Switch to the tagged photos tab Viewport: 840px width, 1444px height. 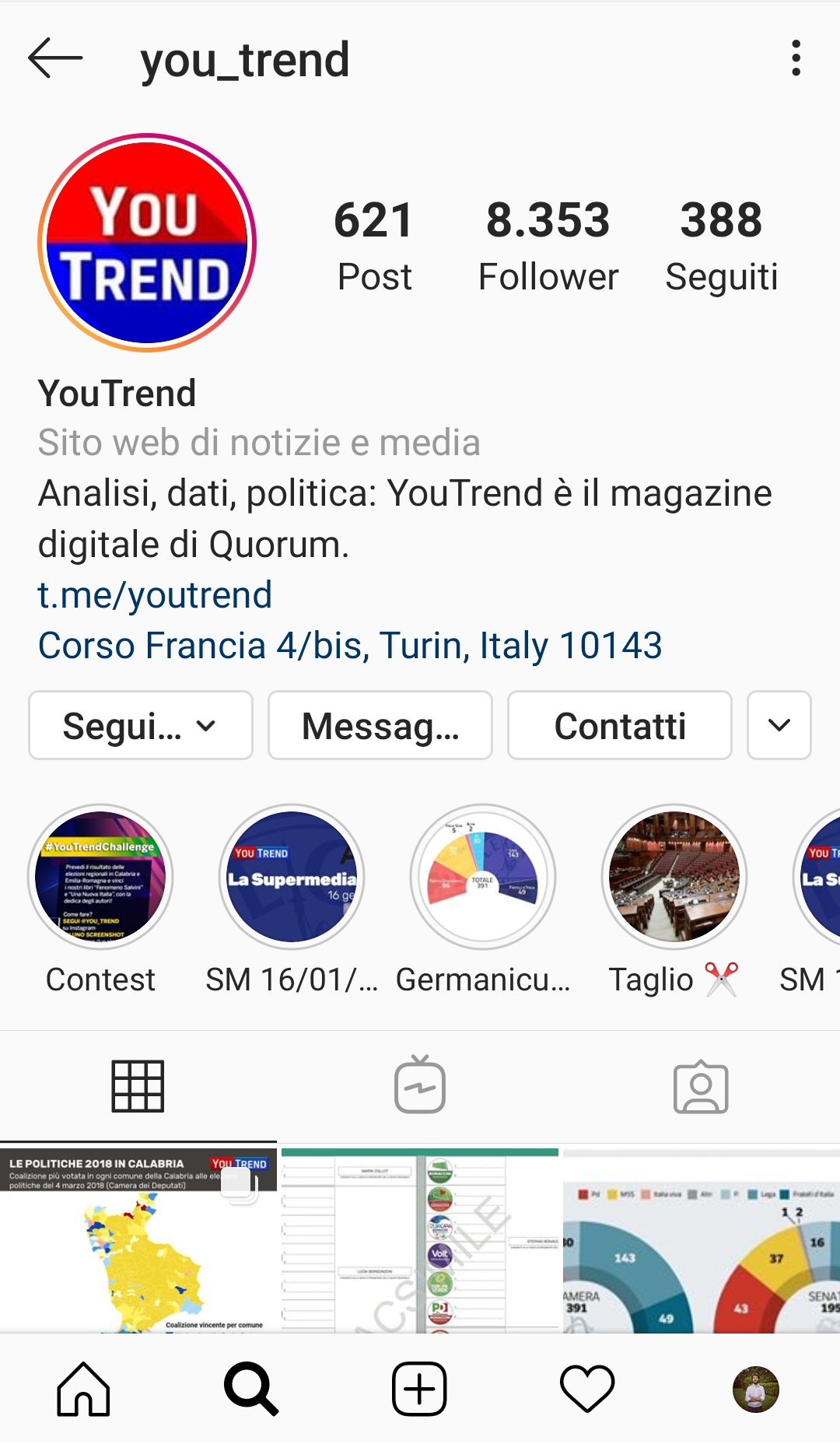pos(700,1087)
